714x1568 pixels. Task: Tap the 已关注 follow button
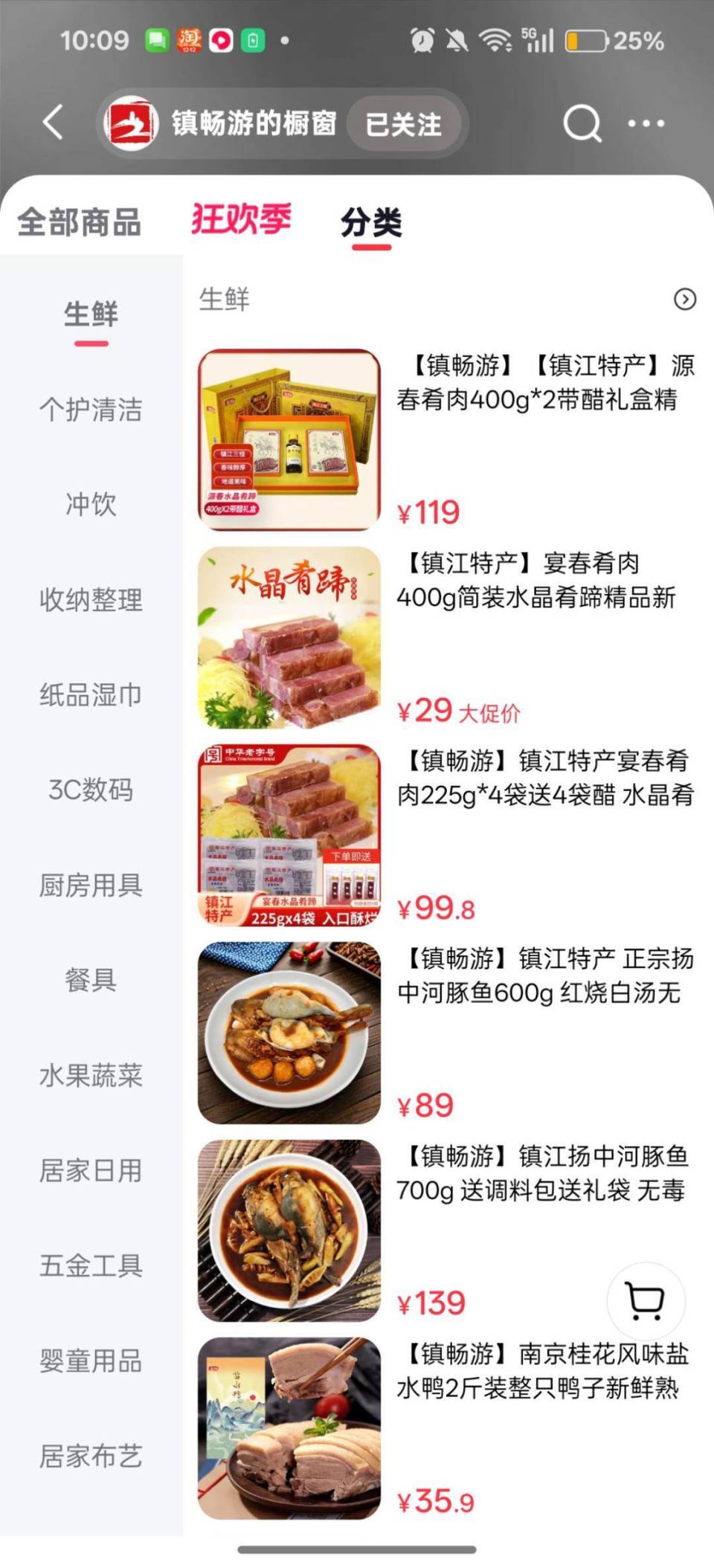(402, 124)
